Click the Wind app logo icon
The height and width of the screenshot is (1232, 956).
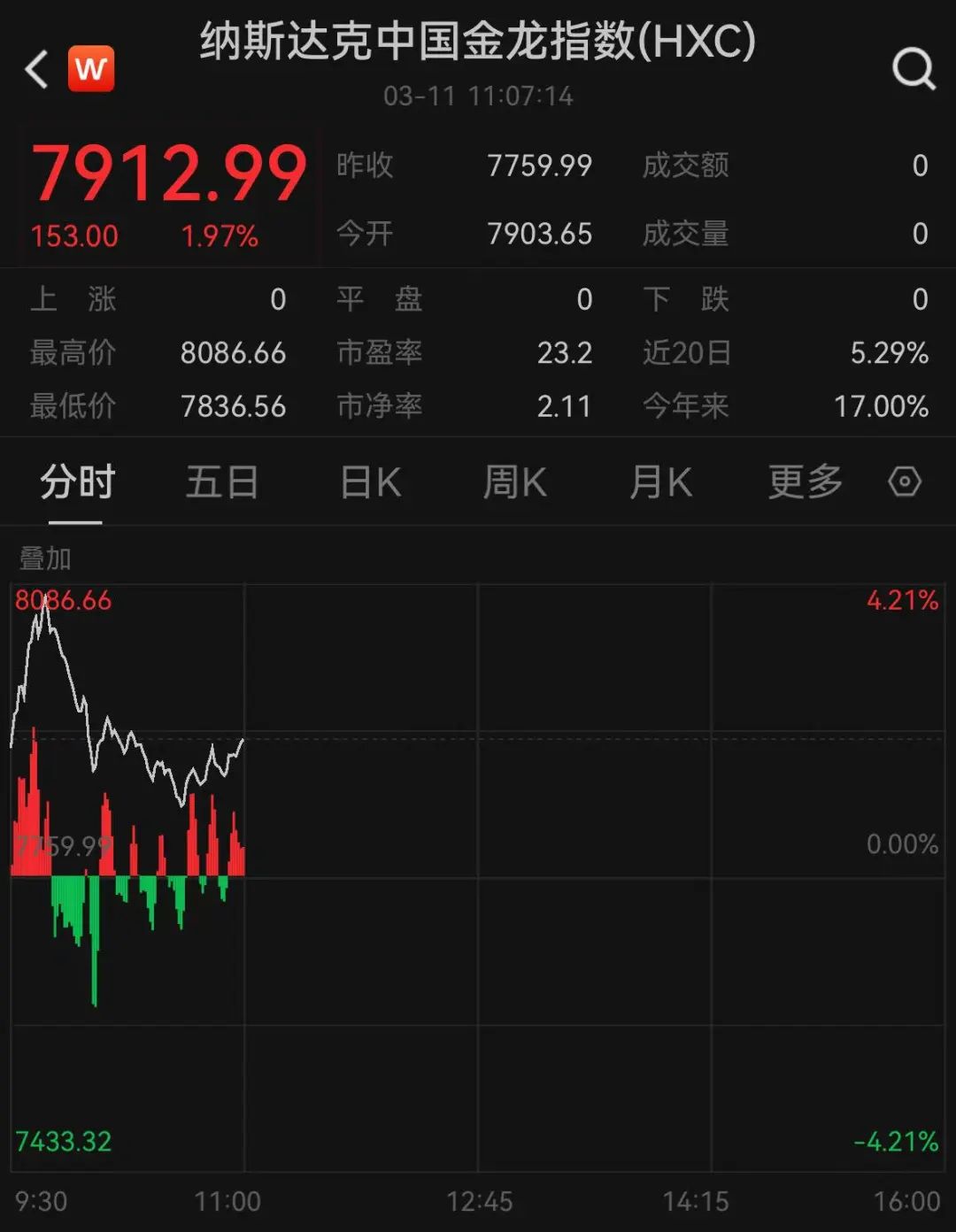91,68
